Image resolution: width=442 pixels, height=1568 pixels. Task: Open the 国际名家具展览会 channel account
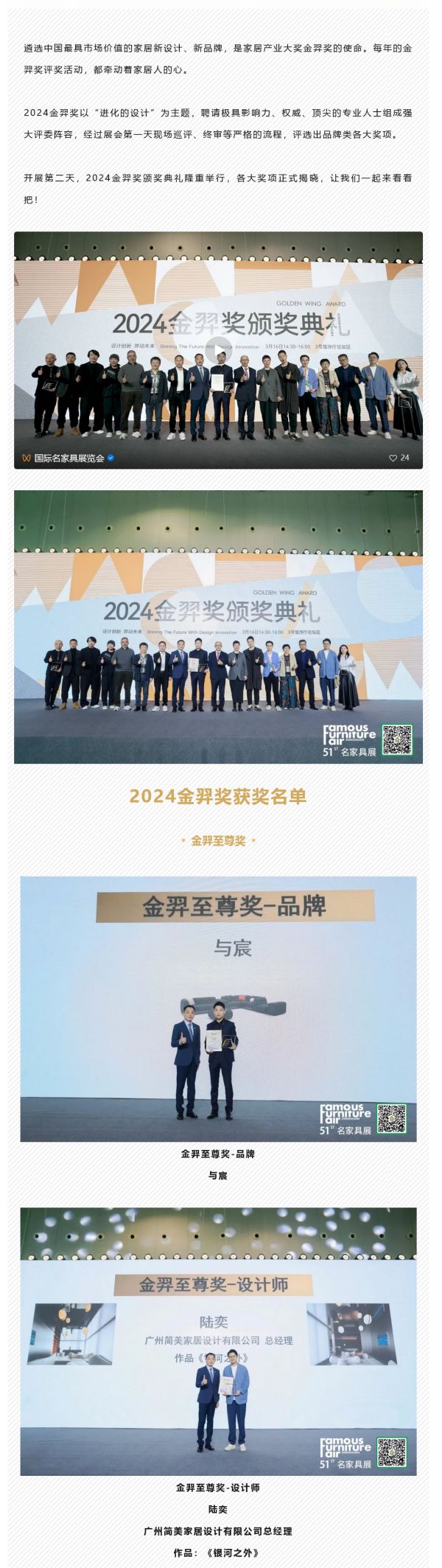pos(69,458)
